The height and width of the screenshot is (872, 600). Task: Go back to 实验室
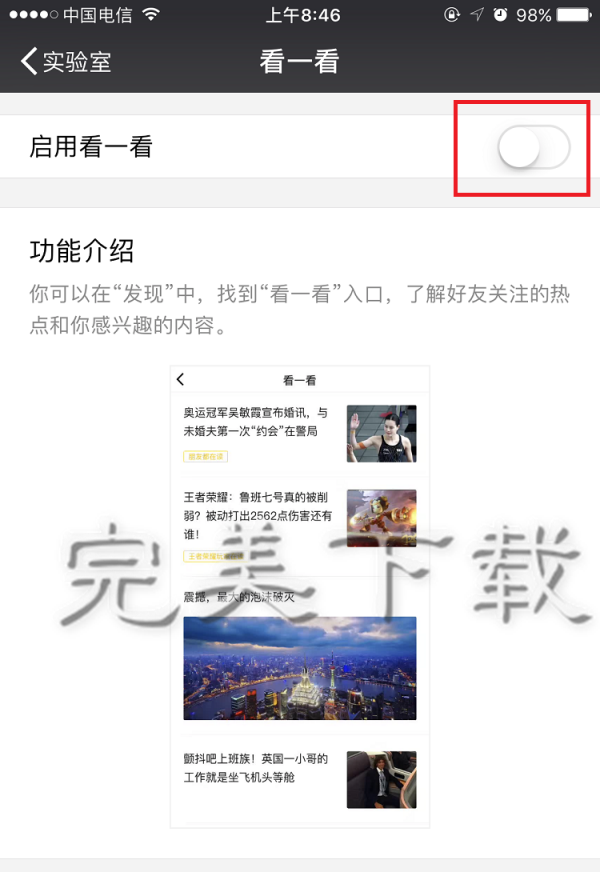(x=66, y=61)
